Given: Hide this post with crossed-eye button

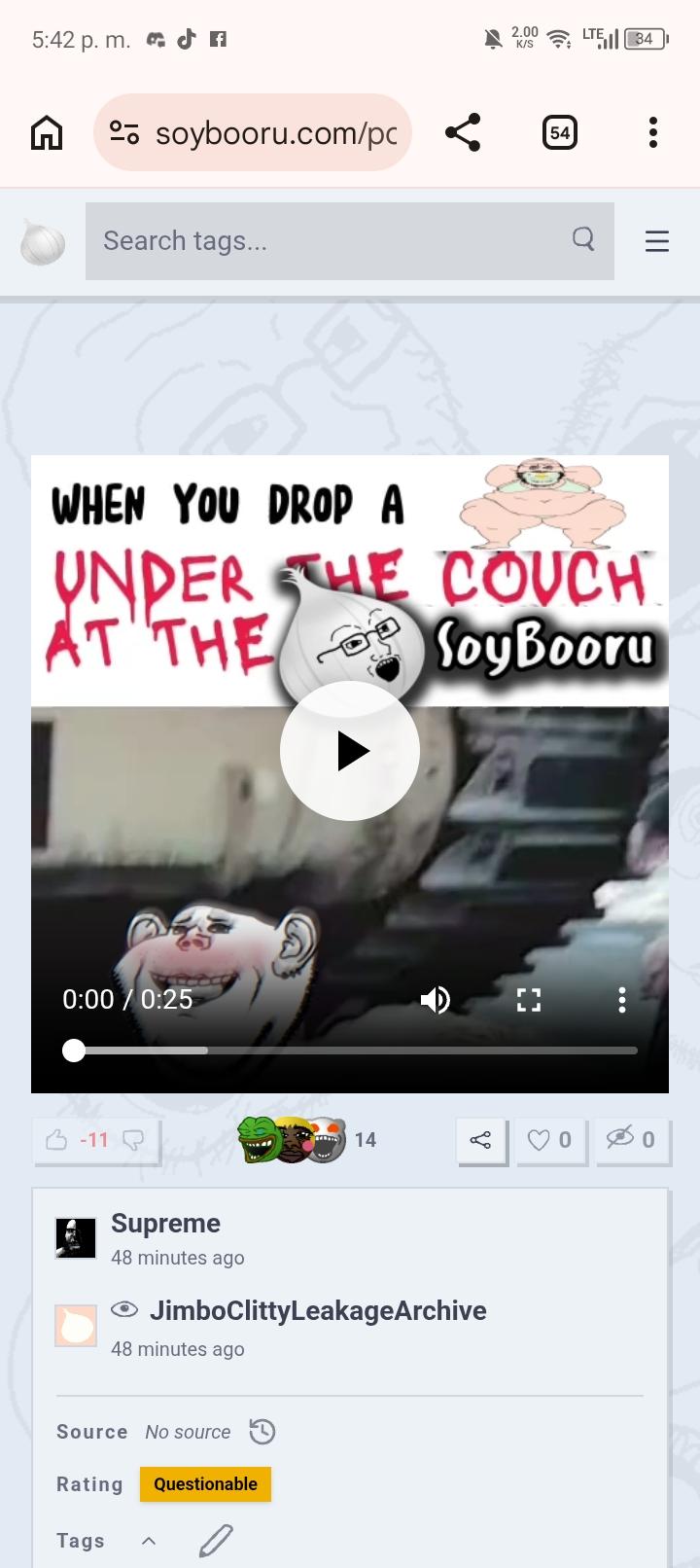Looking at the screenshot, I should [629, 1139].
